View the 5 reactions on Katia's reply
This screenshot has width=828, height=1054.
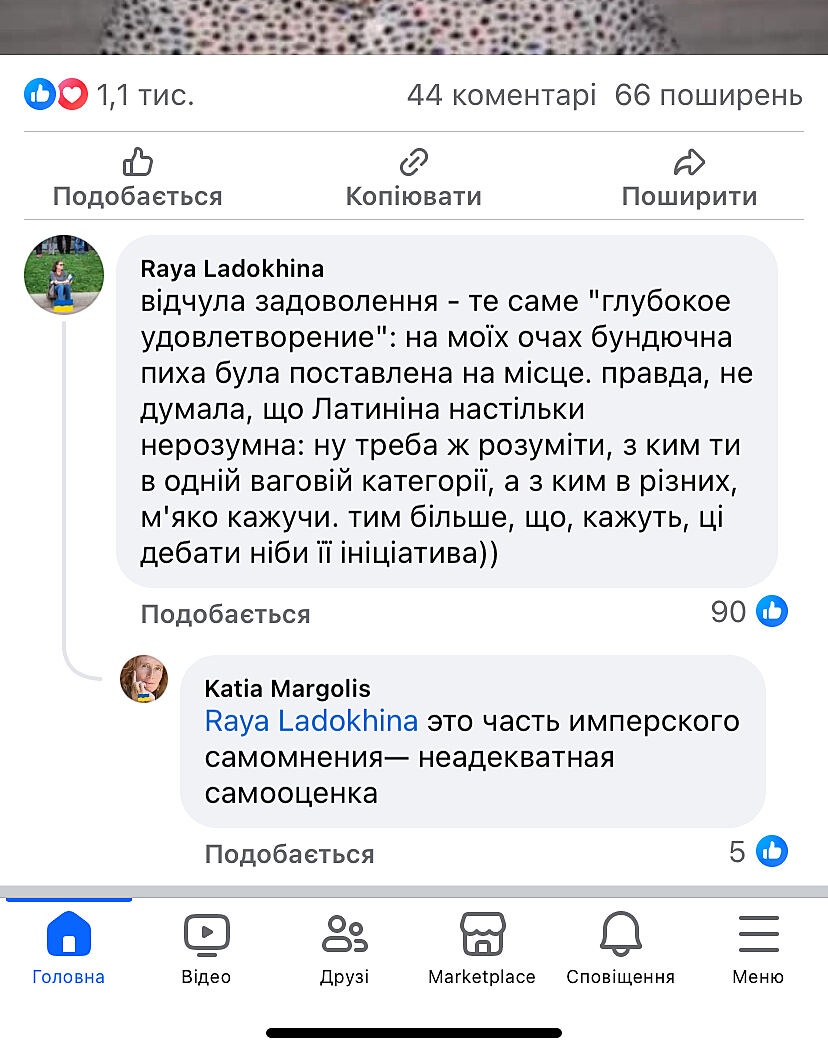tap(758, 852)
